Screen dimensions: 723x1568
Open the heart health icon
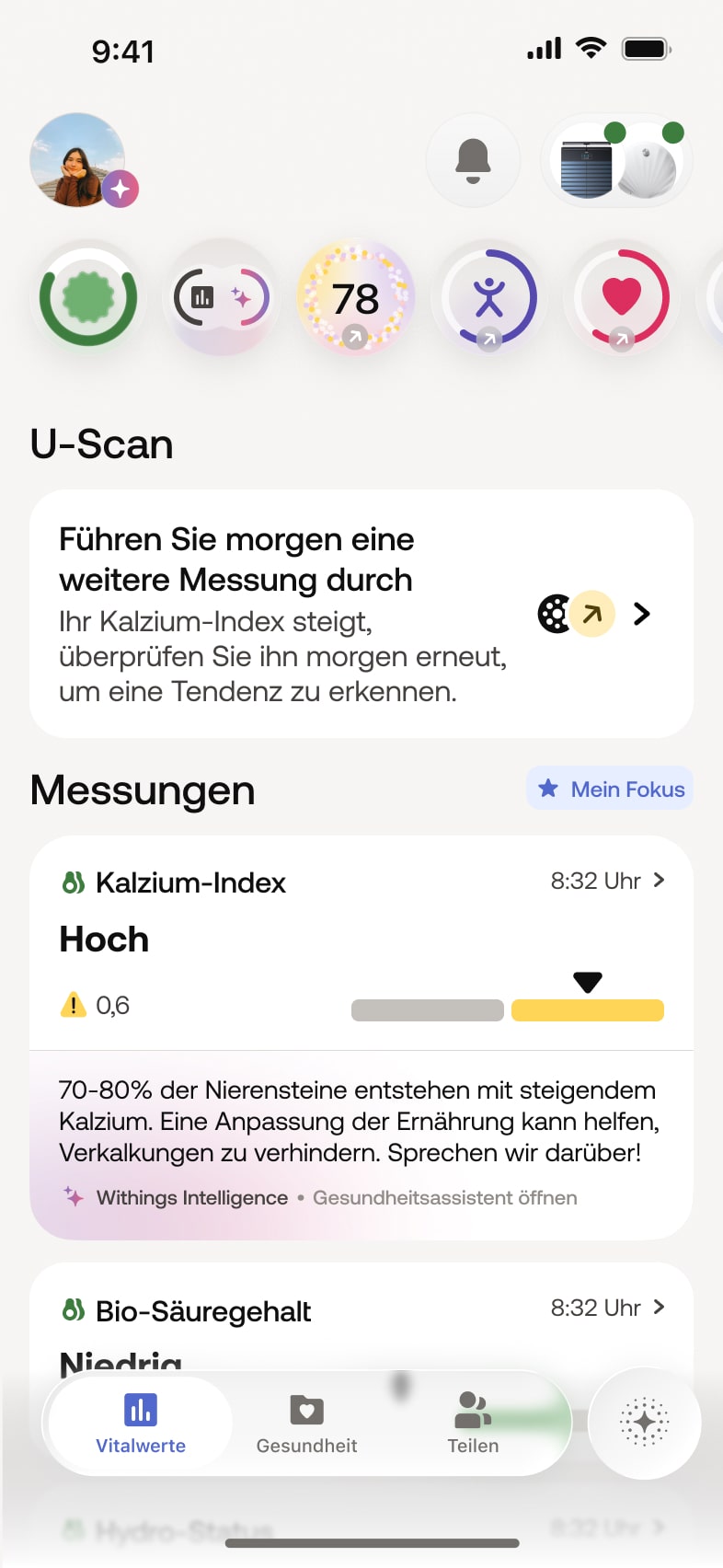click(623, 297)
